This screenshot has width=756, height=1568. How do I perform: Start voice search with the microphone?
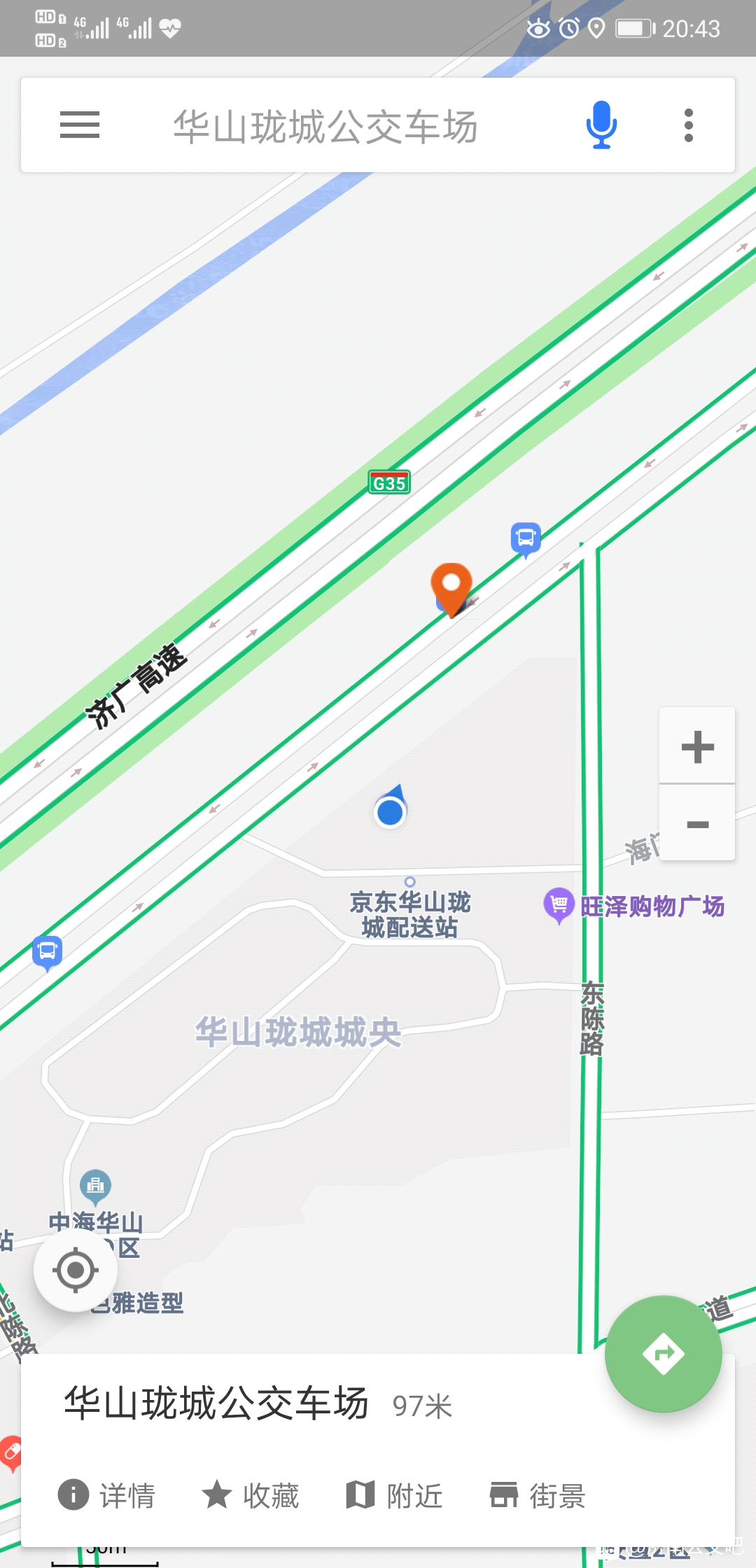tap(601, 125)
